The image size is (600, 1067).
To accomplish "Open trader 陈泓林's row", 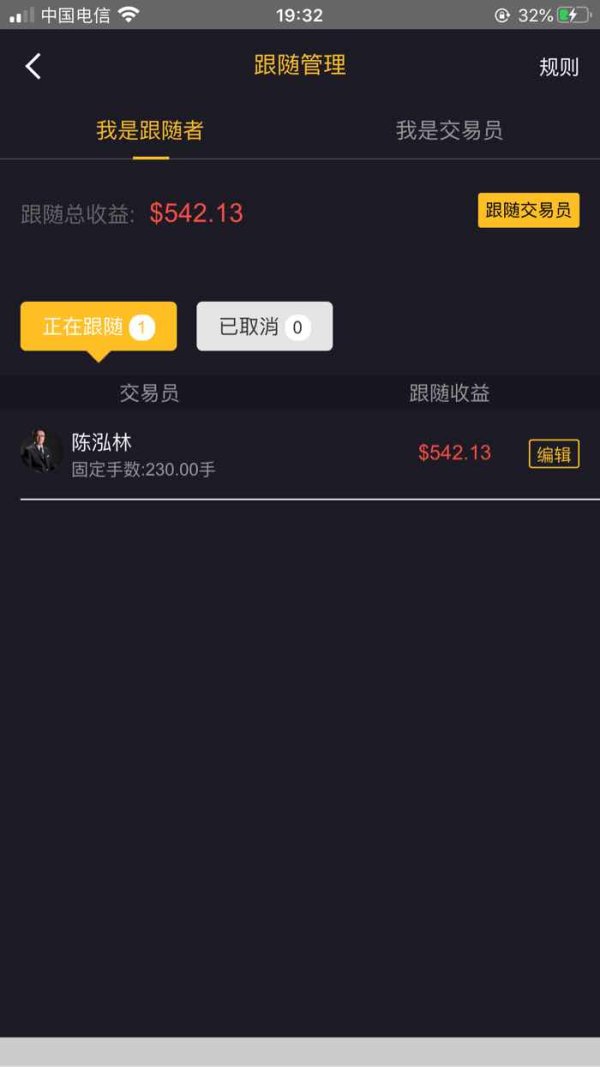I will pyautogui.click(x=300, y=453).
